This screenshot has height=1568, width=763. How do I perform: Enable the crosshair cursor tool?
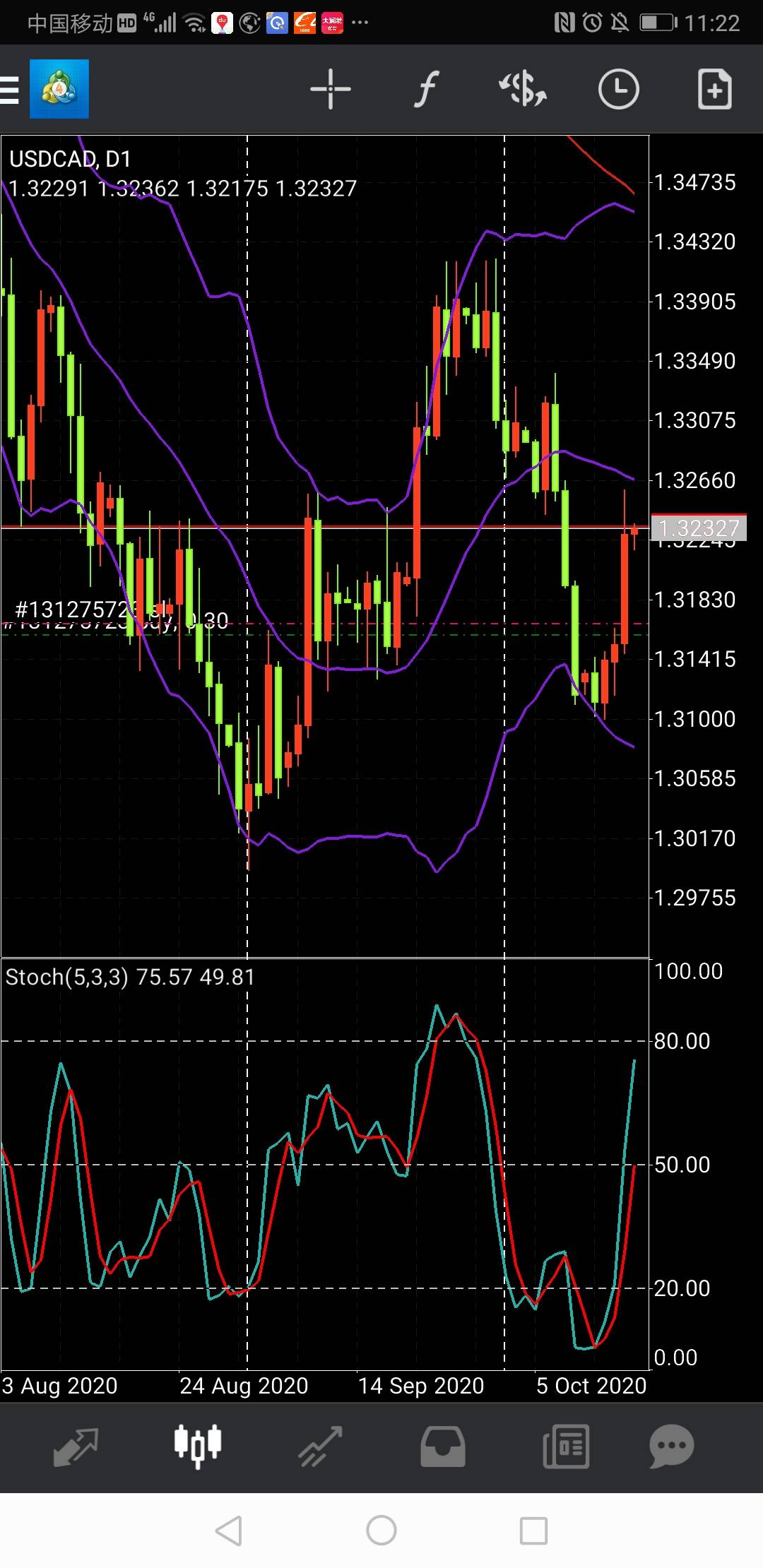(330, 90)
